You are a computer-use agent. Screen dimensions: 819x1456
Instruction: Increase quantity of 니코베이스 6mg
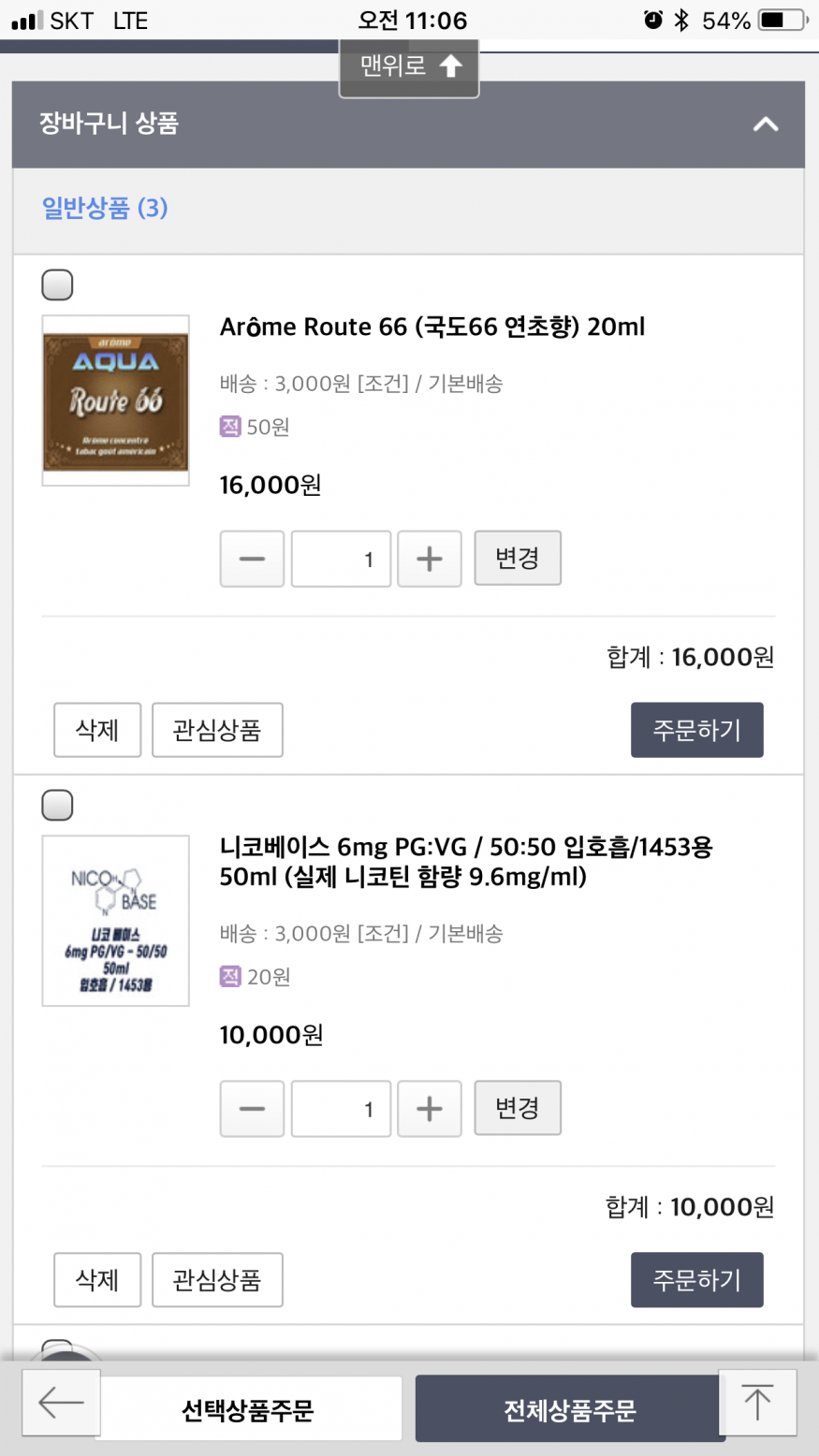430,1109
